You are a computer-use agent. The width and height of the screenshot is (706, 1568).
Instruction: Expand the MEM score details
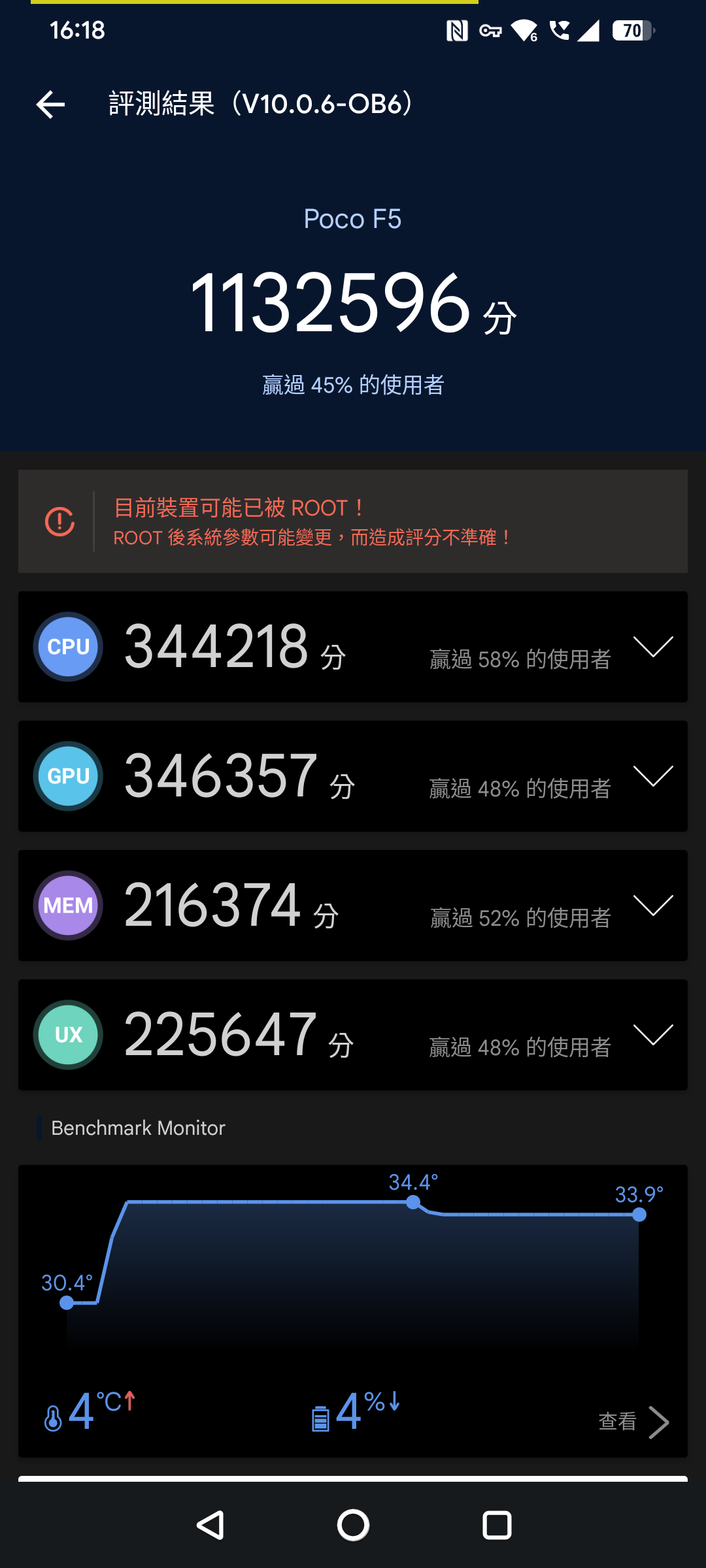tap(653, 906)
